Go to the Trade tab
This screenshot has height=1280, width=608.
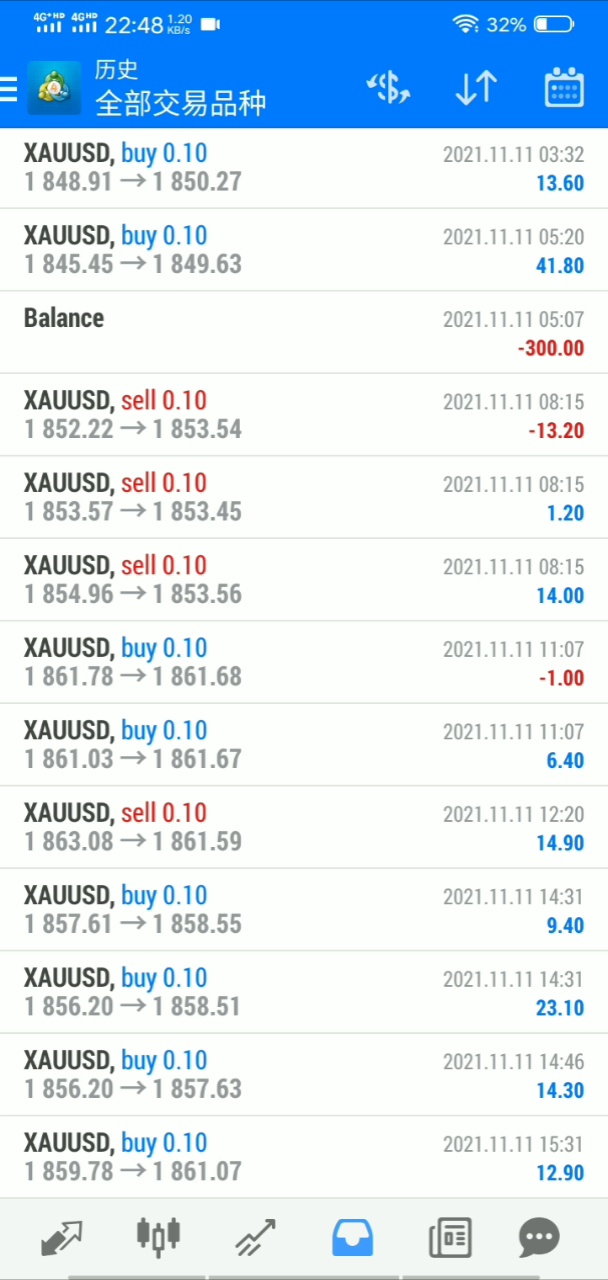(255, 1238)
